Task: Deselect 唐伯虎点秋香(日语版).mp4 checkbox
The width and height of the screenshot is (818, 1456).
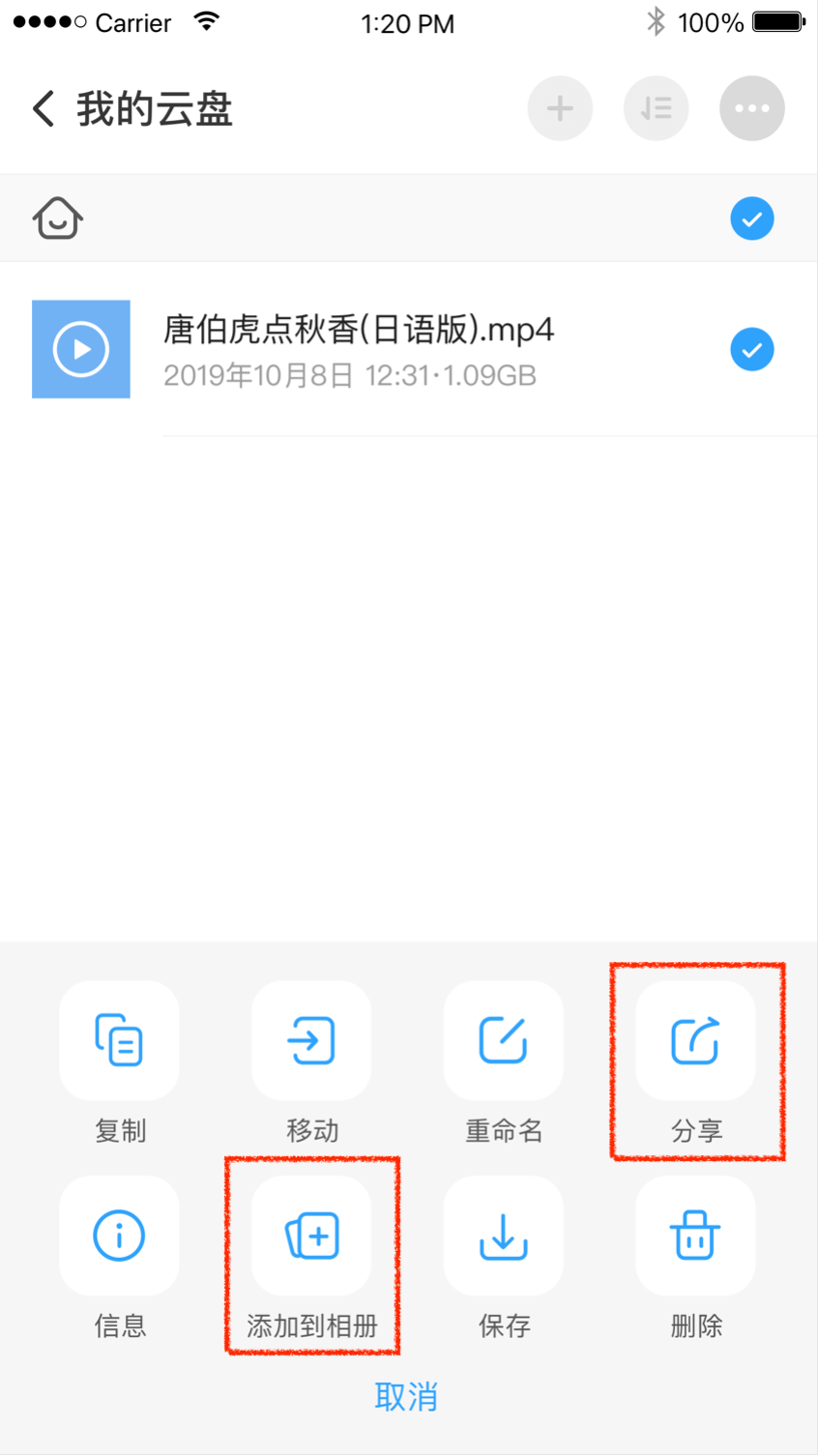Action: click(x=752, y=349)
